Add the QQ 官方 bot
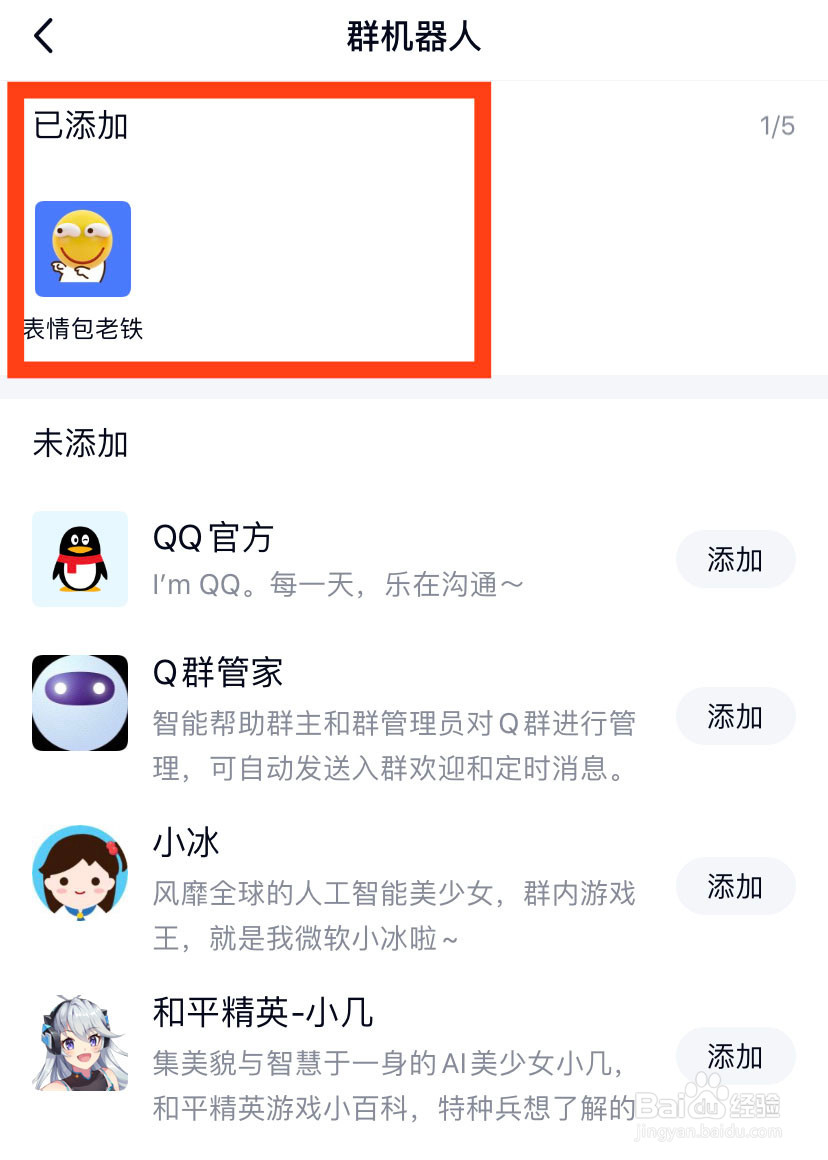828x1160 pixels. 735,560
